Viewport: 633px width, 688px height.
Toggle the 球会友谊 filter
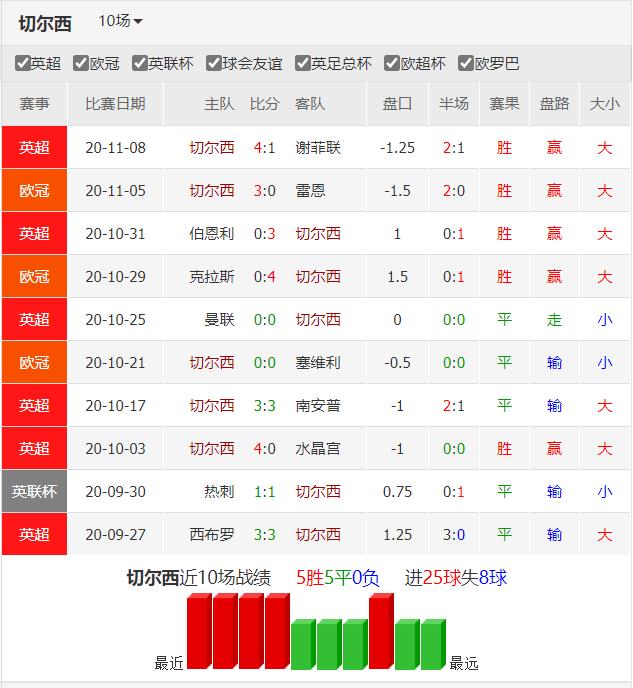pos(214,64)
